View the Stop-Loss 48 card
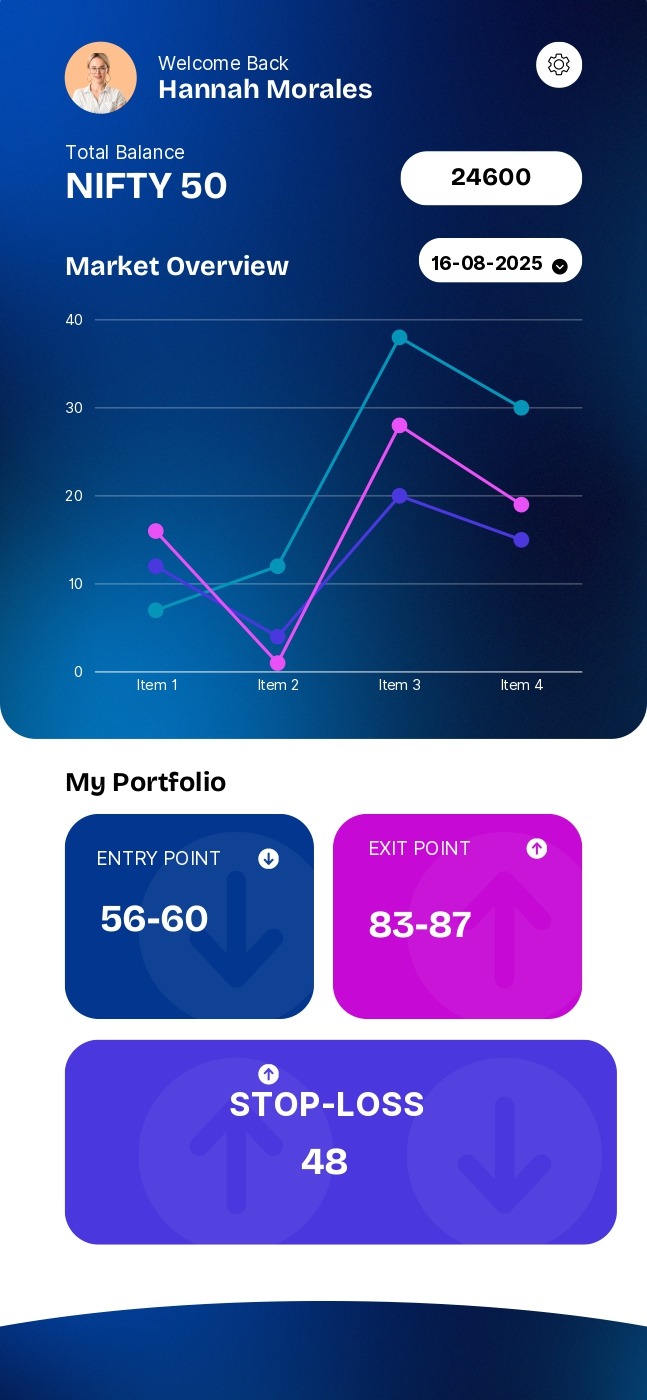This screenshot has width=647, height=1400. (341, 1142)
